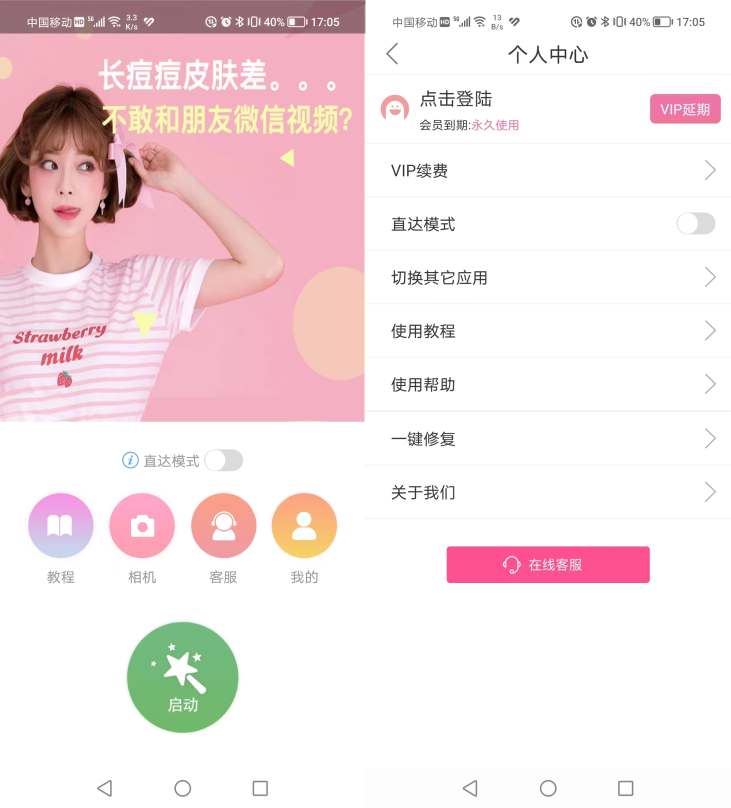
Task: Go back from 个人中心 page
Action: click(x=392, y=54)
